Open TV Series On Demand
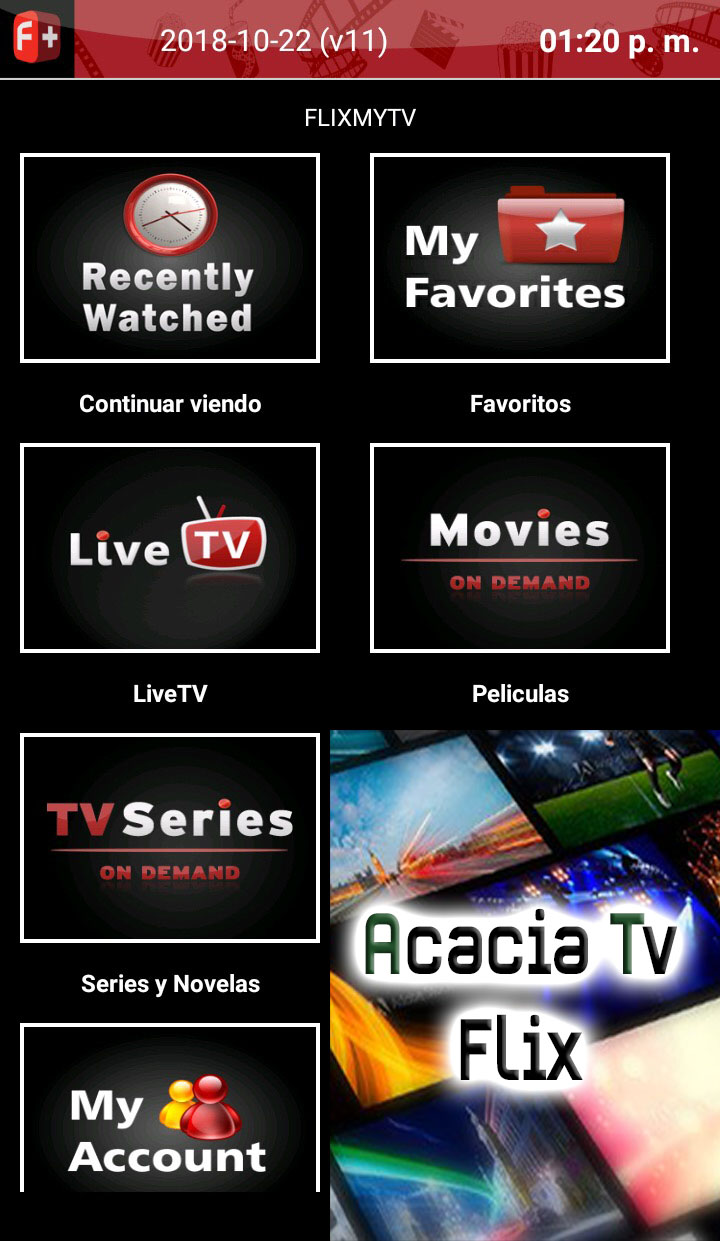 pos(170,838)
